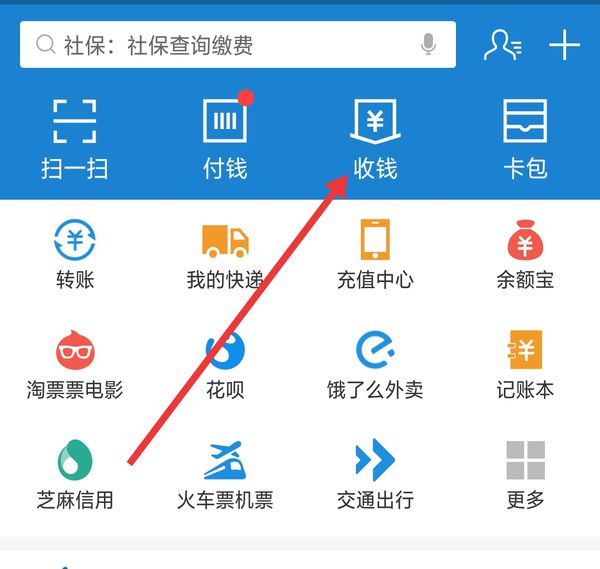Show 更多 apps
The height and width of the screenshot is (569, 600).
click(525, 475)
